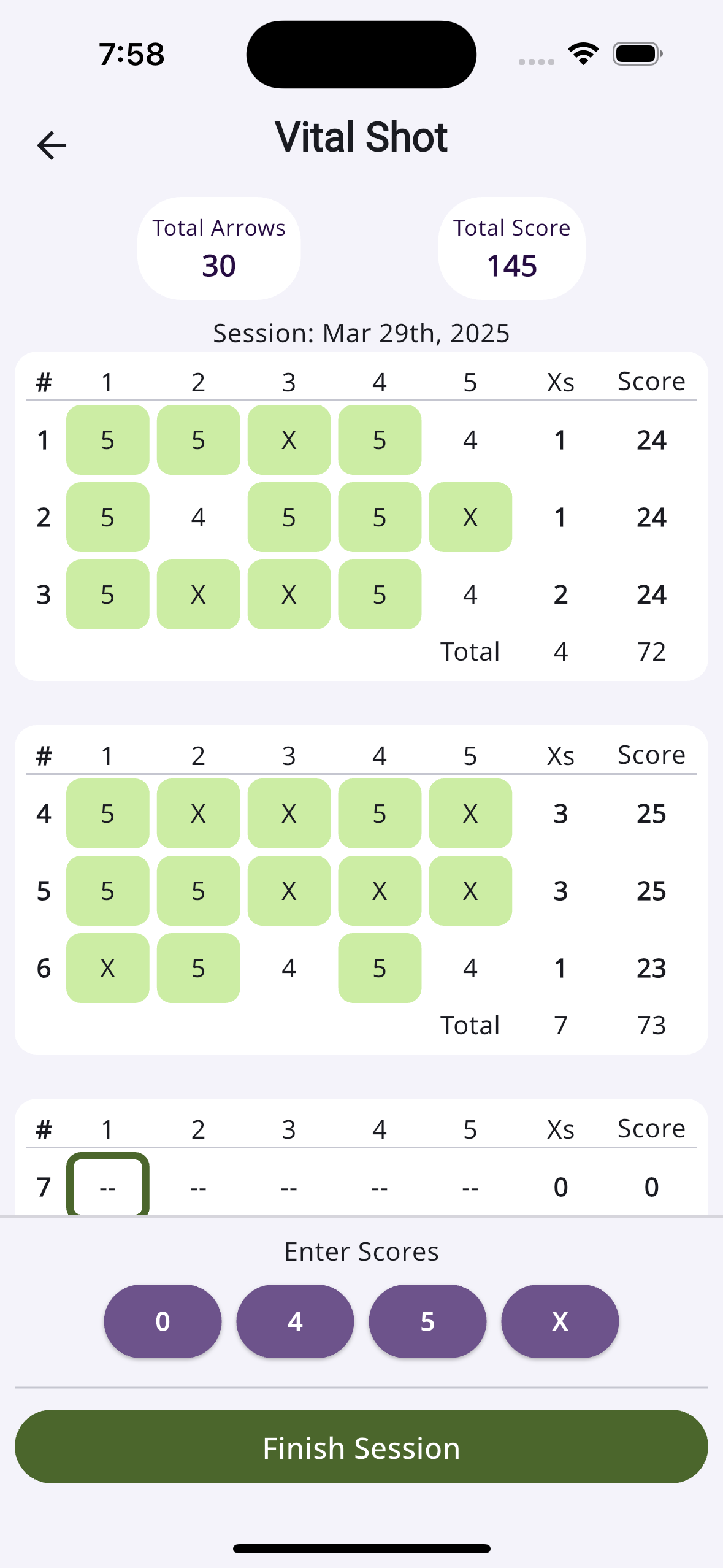
Task: Tap the X score in end 1 arrow 3
Action: pos(289,439)
